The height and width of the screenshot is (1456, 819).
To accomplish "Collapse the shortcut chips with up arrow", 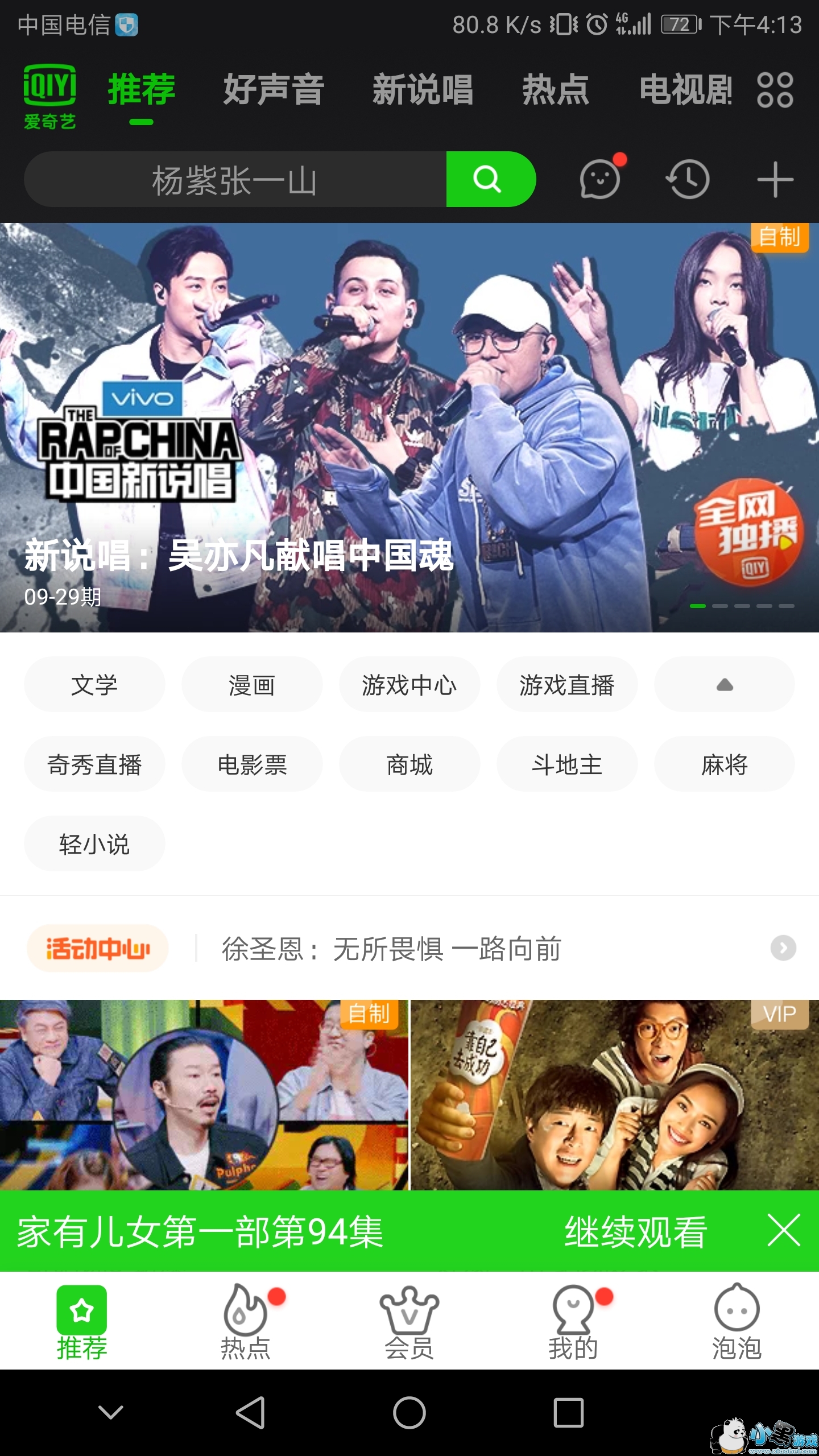I will (x=725, y=685).
